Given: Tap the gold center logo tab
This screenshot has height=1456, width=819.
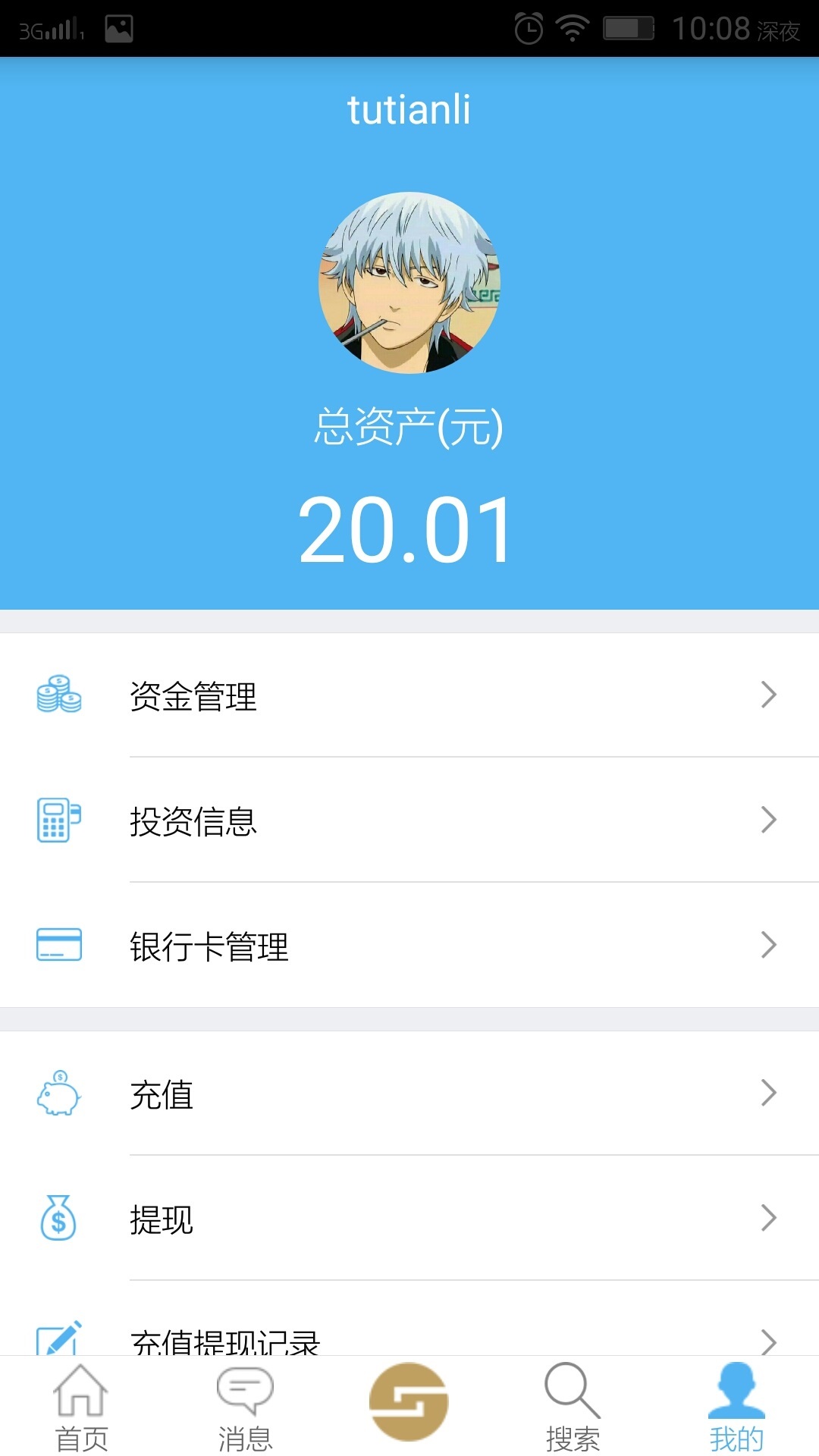Looking at the screenshot, I should pyautogui.click(x=409, y=1402).
